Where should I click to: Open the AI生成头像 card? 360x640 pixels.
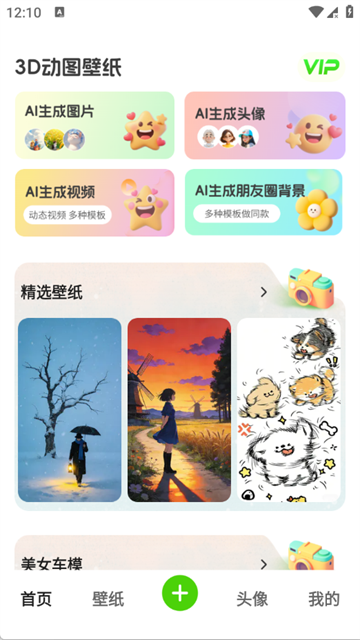point(265,125)
